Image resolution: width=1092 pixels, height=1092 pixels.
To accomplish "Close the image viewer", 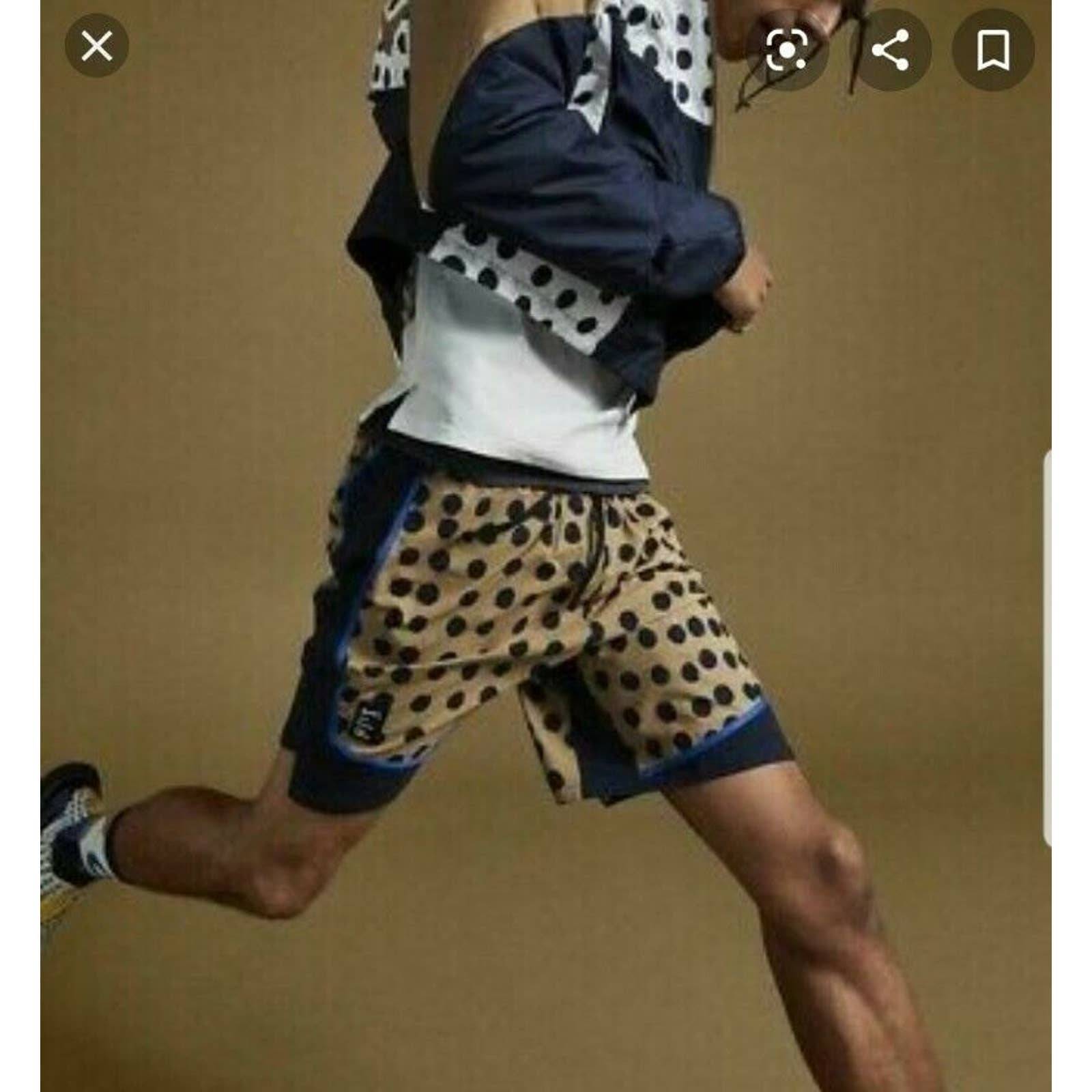I will tap(97, 48).
